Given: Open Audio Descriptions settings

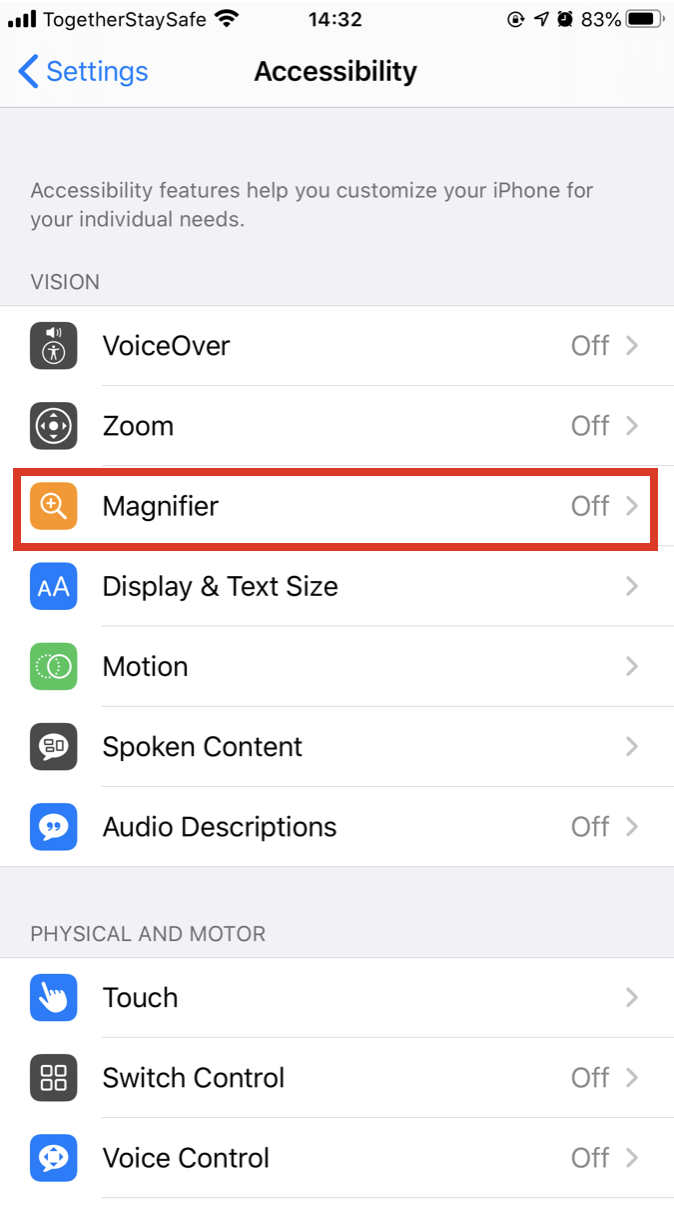Looking at the screenshot, I should click(x=336, y=827).
